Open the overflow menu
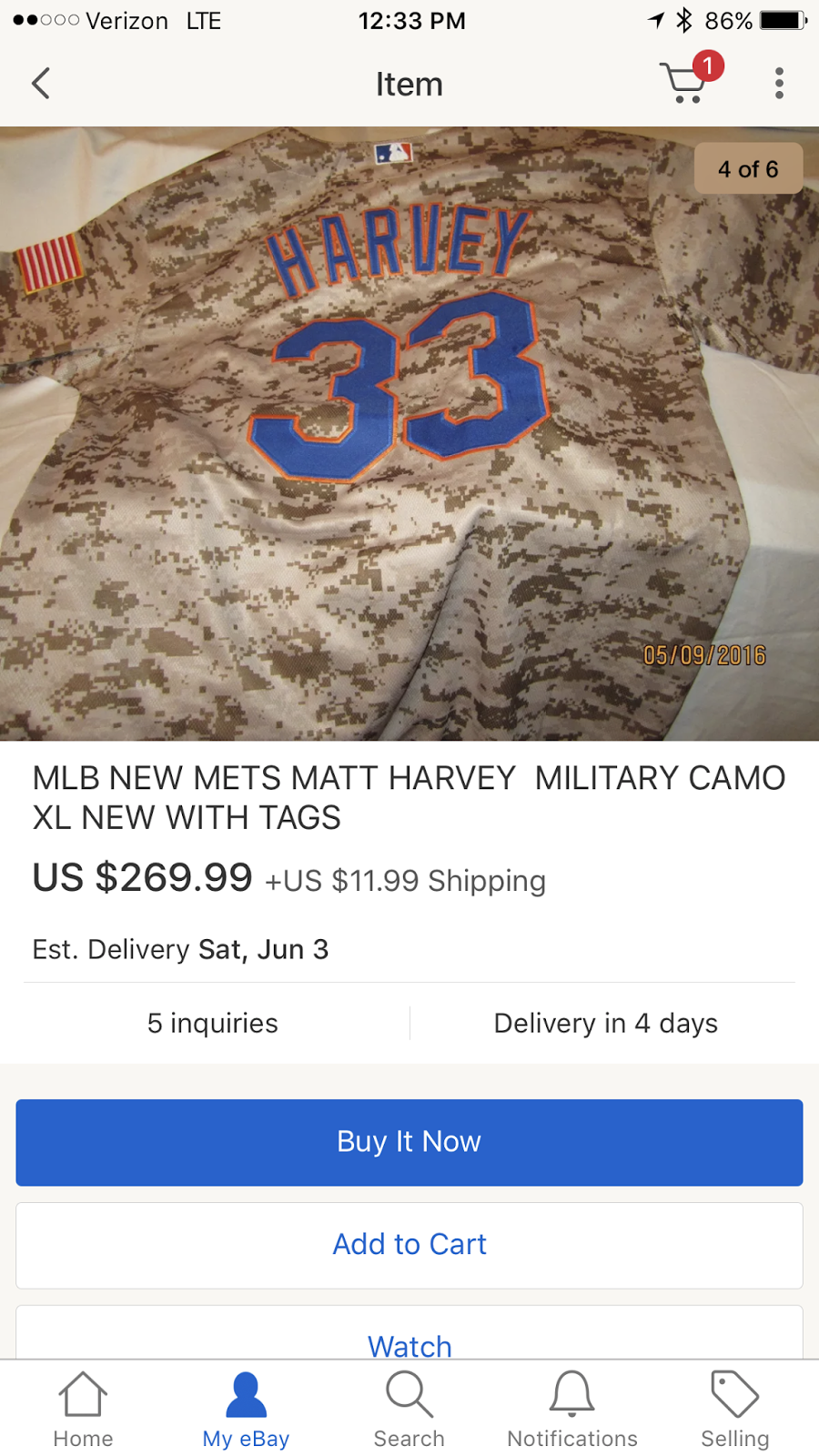This screenshot has height=1456, width=819. (x=779, y=84)
